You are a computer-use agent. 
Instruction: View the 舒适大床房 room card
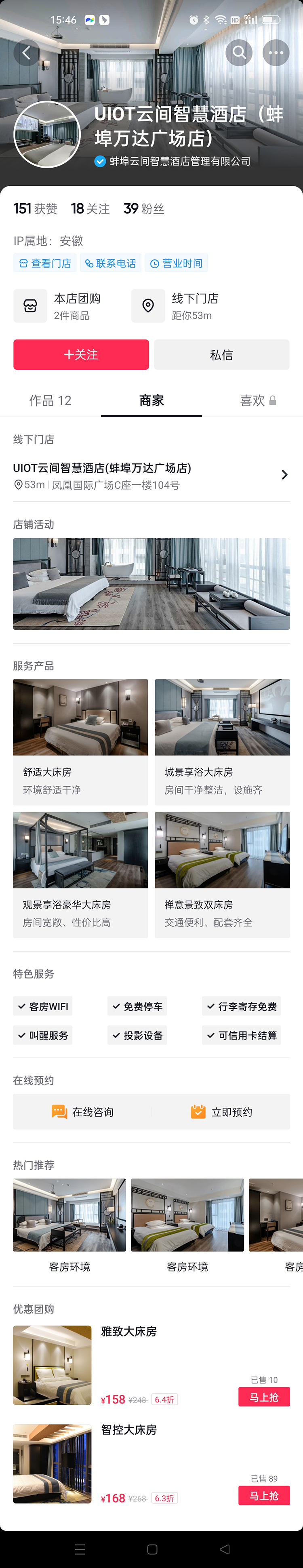80,741
